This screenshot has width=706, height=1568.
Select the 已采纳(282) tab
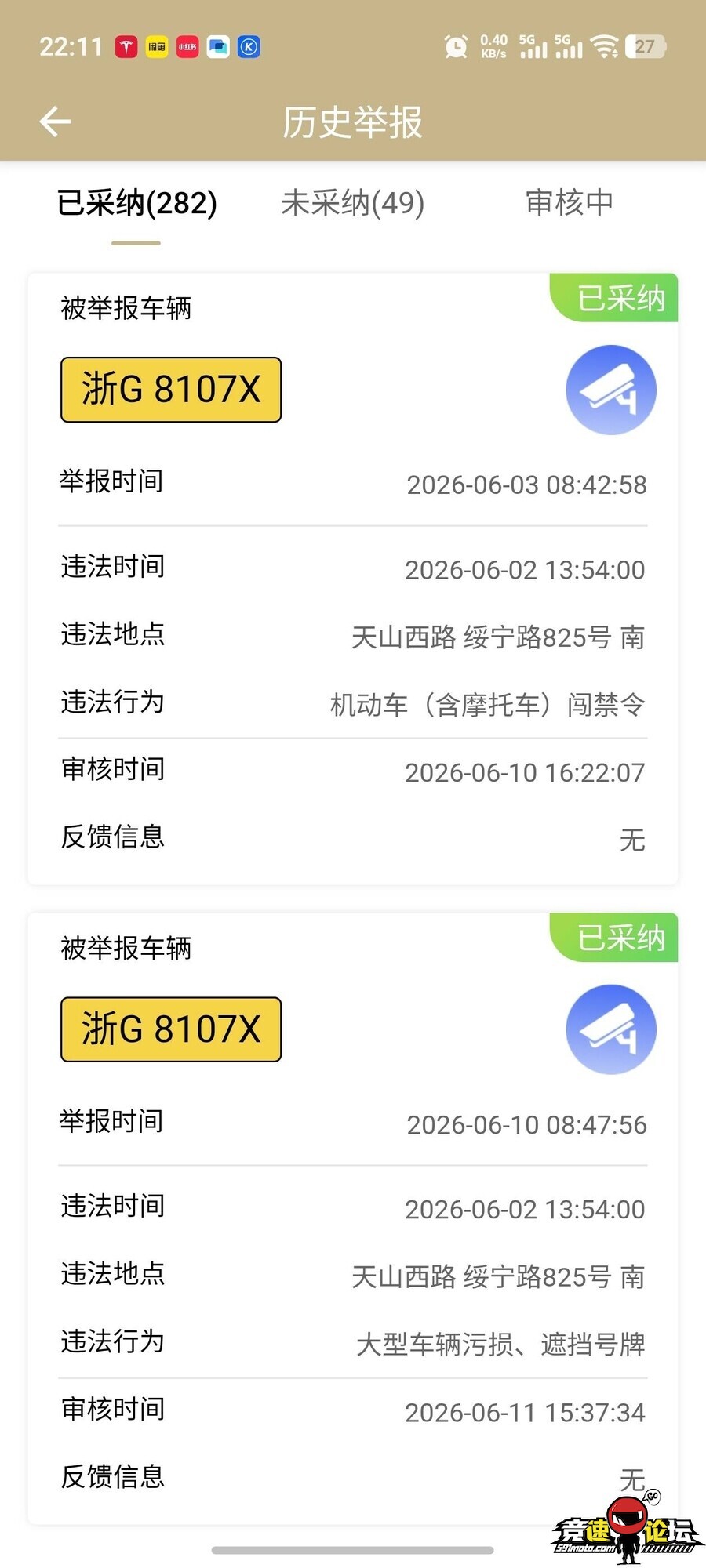click(x=136, y=204)
